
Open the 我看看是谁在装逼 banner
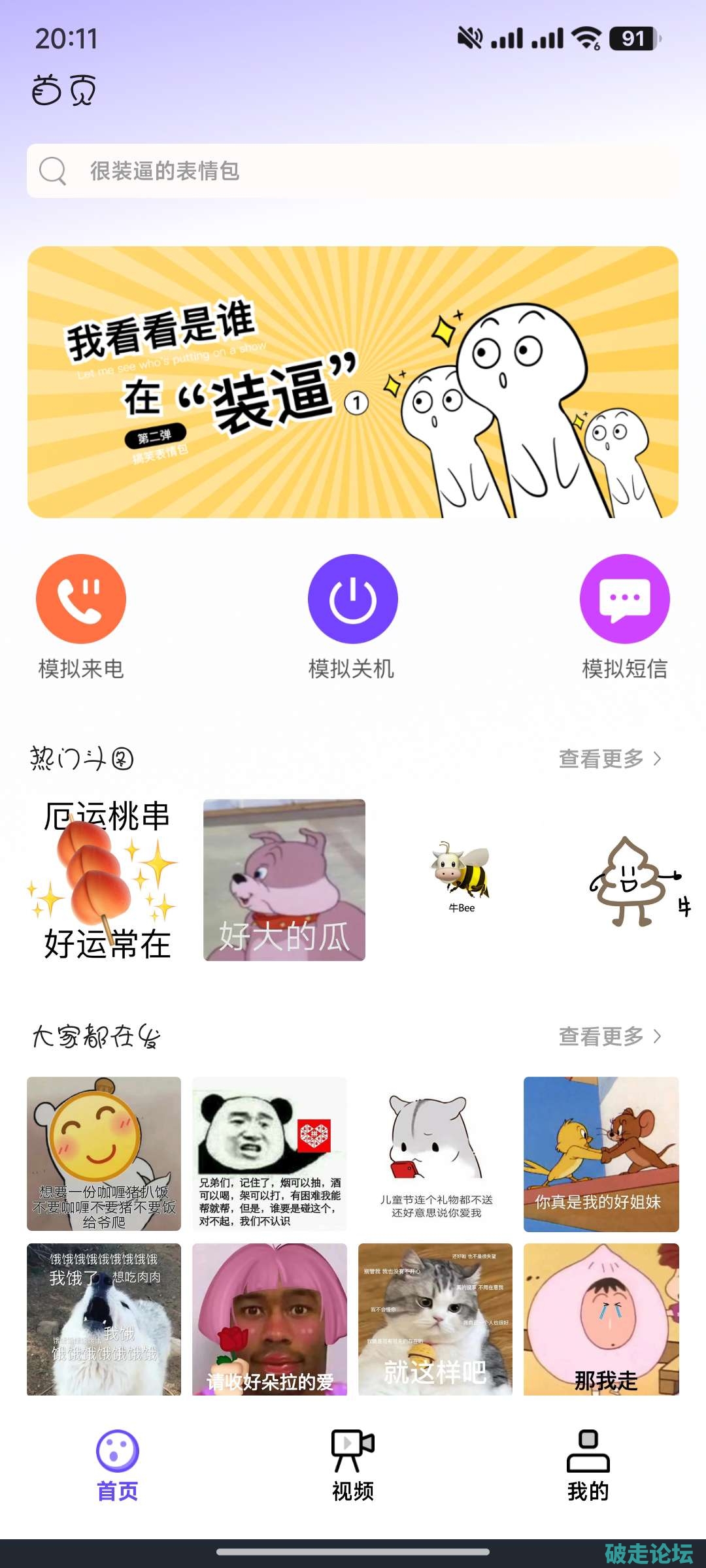353,382
